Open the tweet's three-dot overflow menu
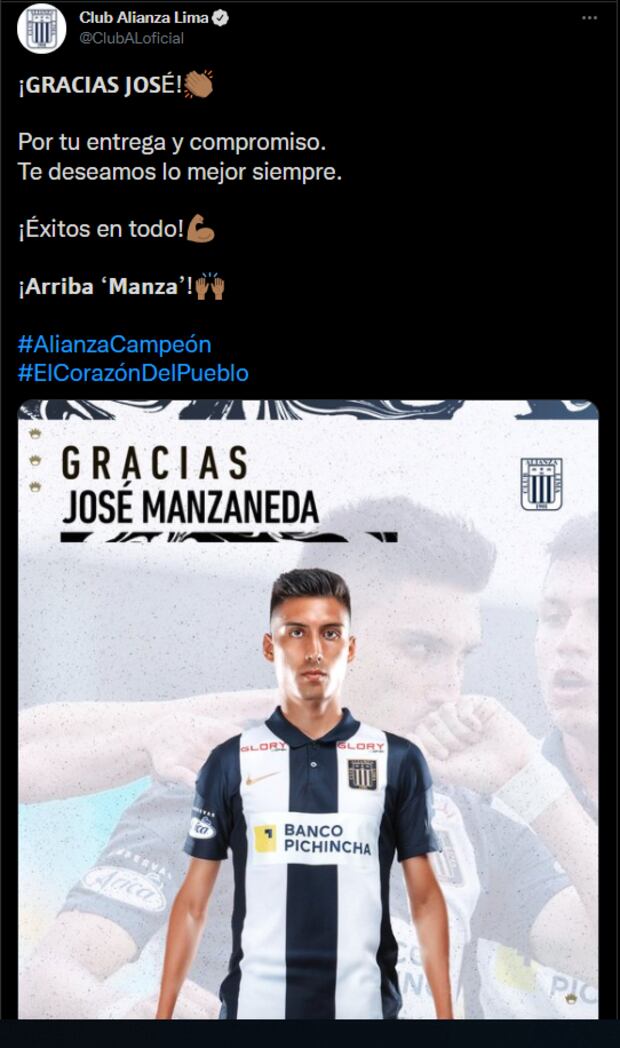Image resolution: width=620 pixels, height=1048 pixels. click(x=589, y=18)
